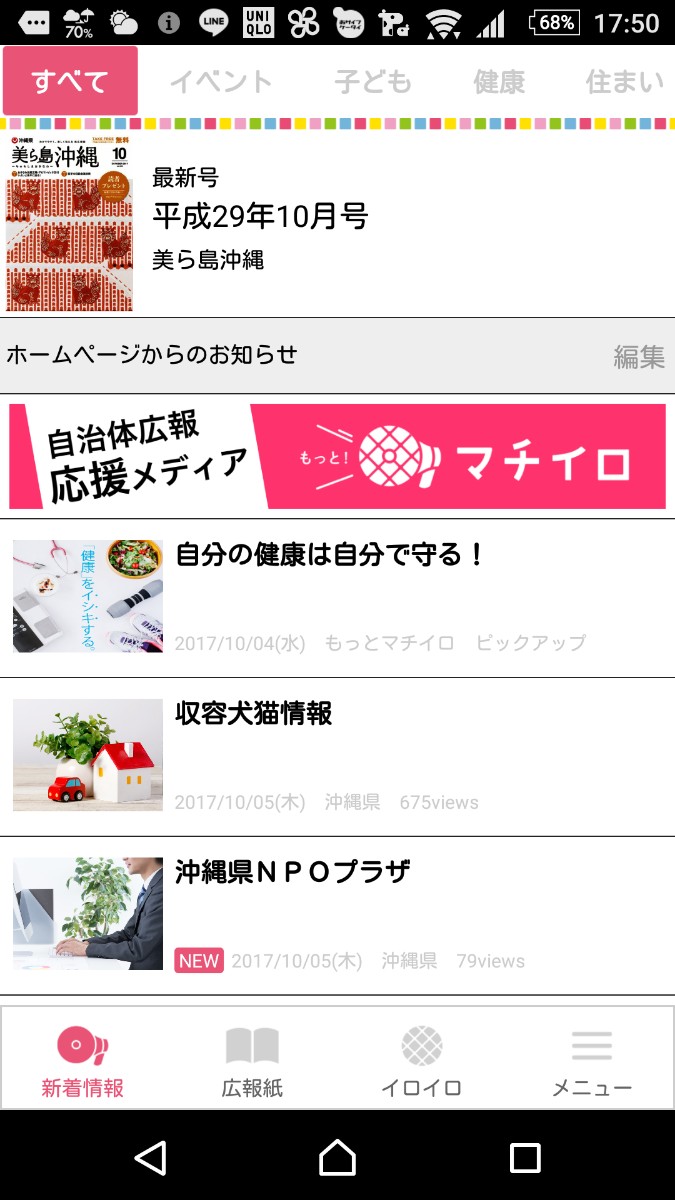This screenshot has width=675, height=1200.
Task: Return to the Android home screen
Action: coord(337,1157)
